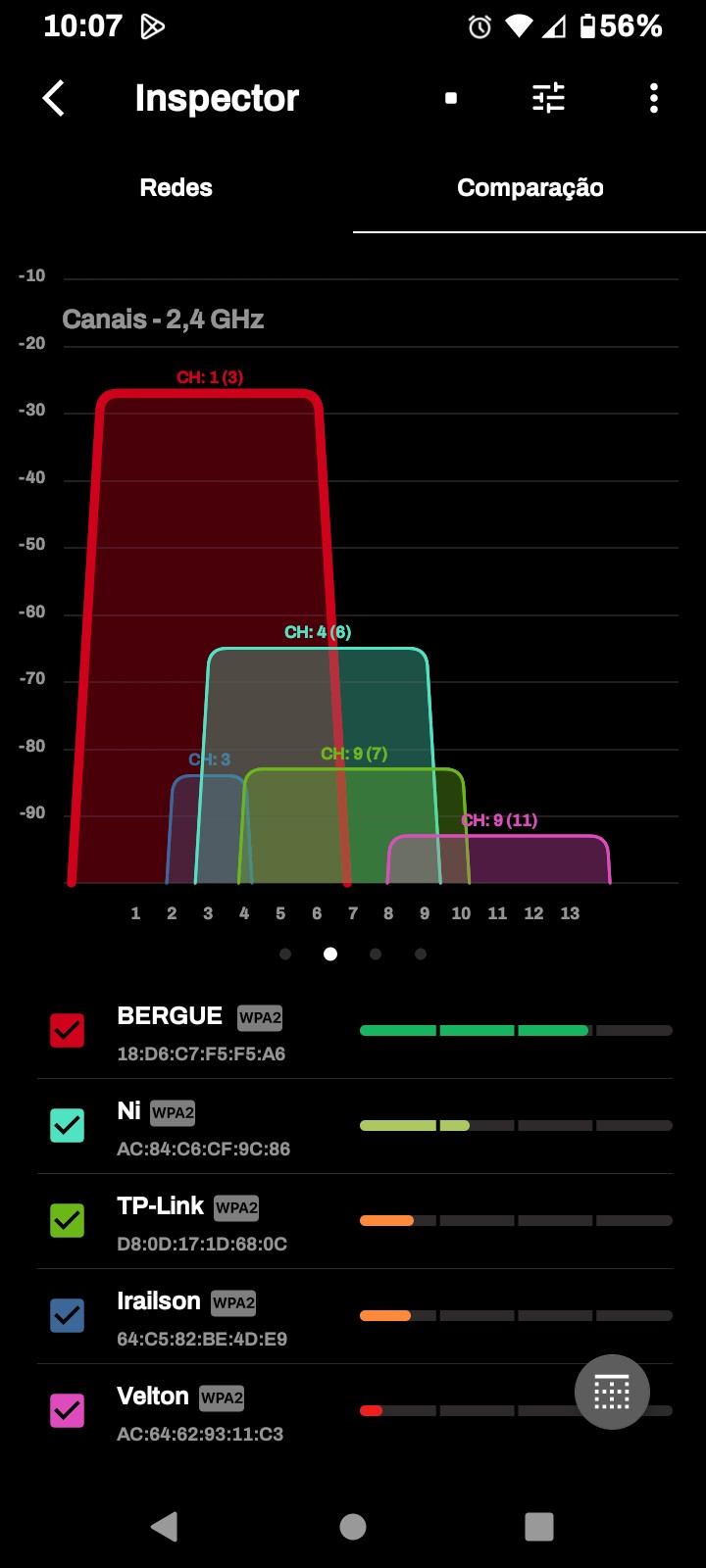
Task: Stop the Wi-Fi scan
Action: (x=451, y=98)
